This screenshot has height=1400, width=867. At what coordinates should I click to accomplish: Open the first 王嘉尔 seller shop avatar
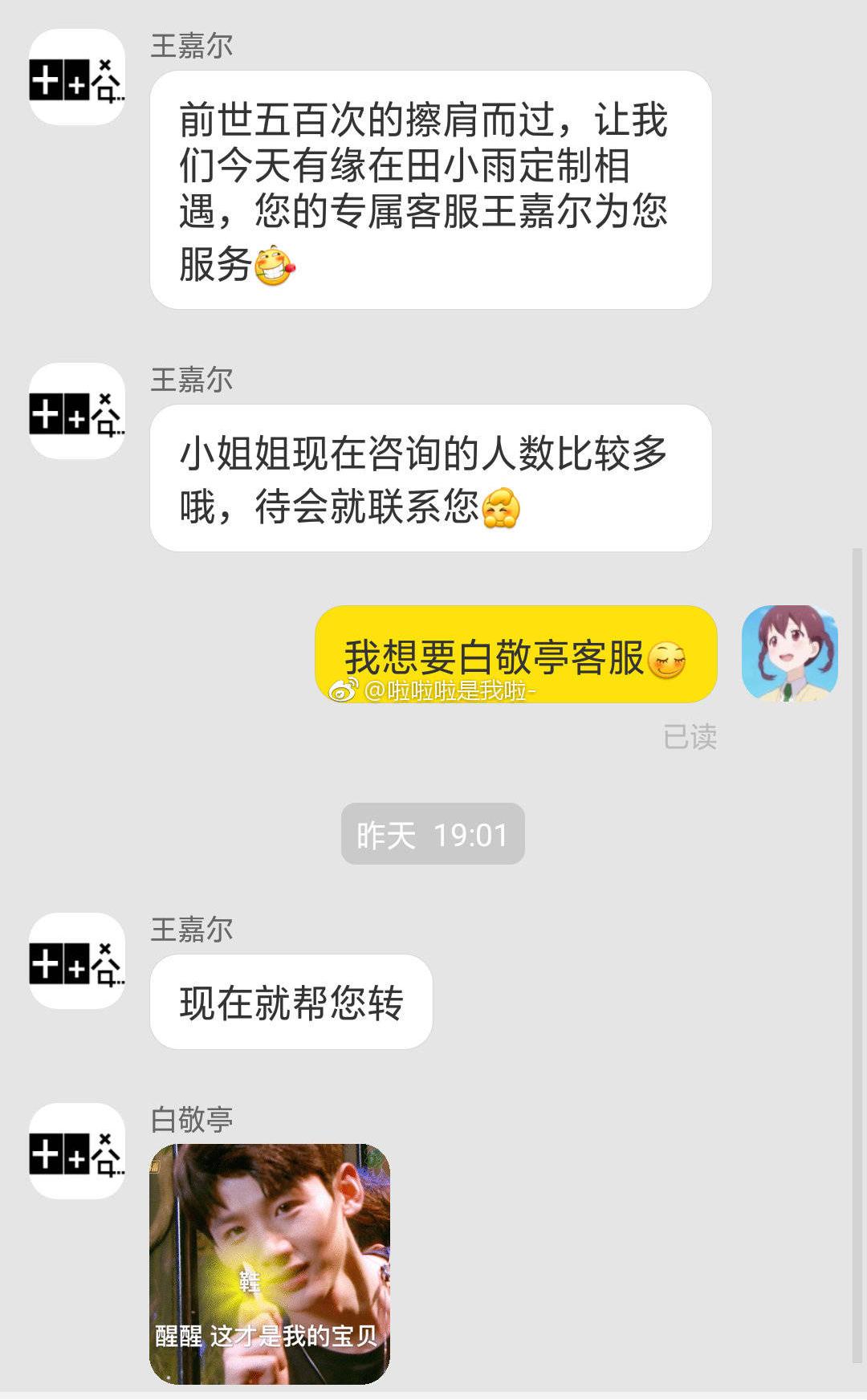point(76,80)
